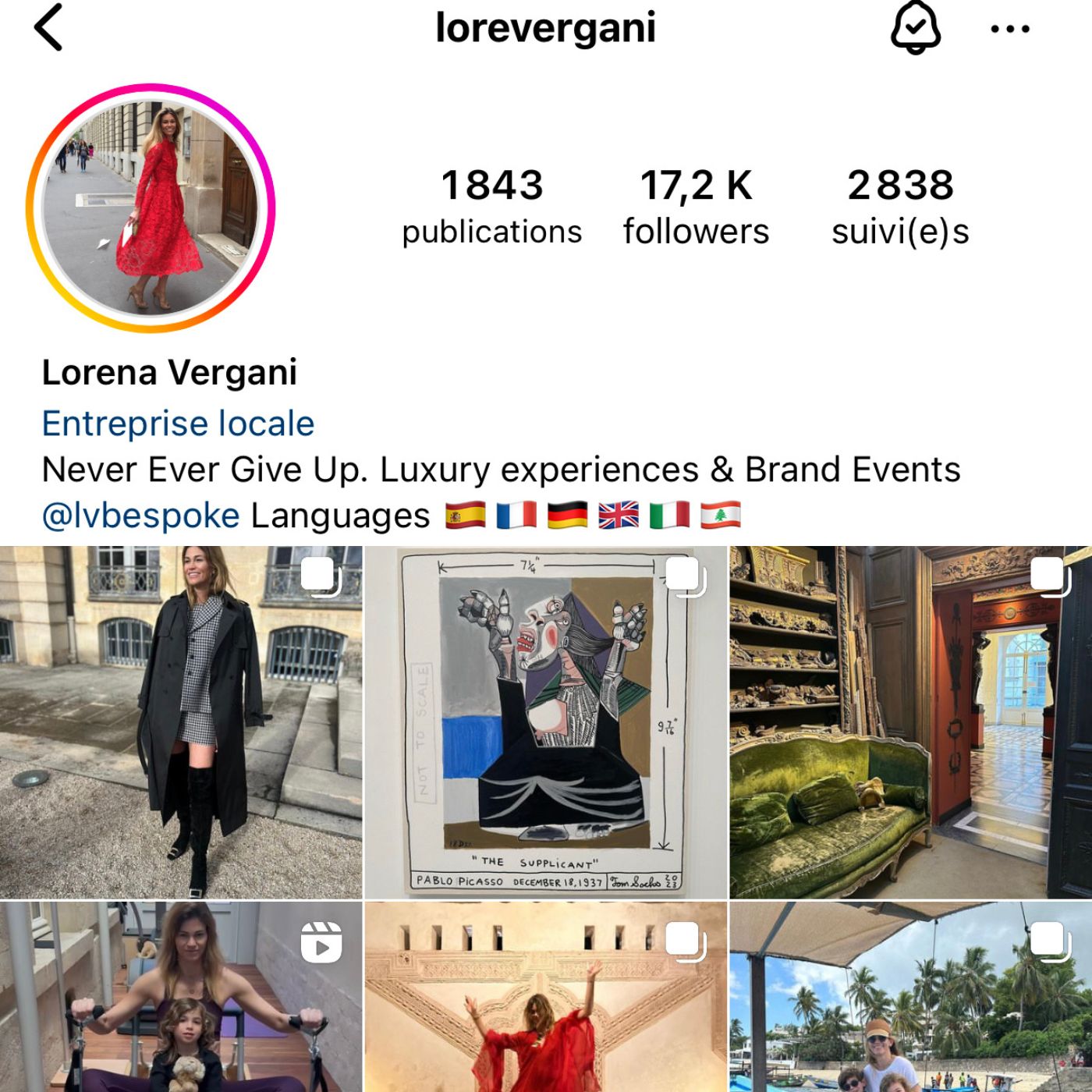The image size is (1092, 1092).
Task: Open the palm tree beach post
Action: pyautogui.click(x=910, y=997)
